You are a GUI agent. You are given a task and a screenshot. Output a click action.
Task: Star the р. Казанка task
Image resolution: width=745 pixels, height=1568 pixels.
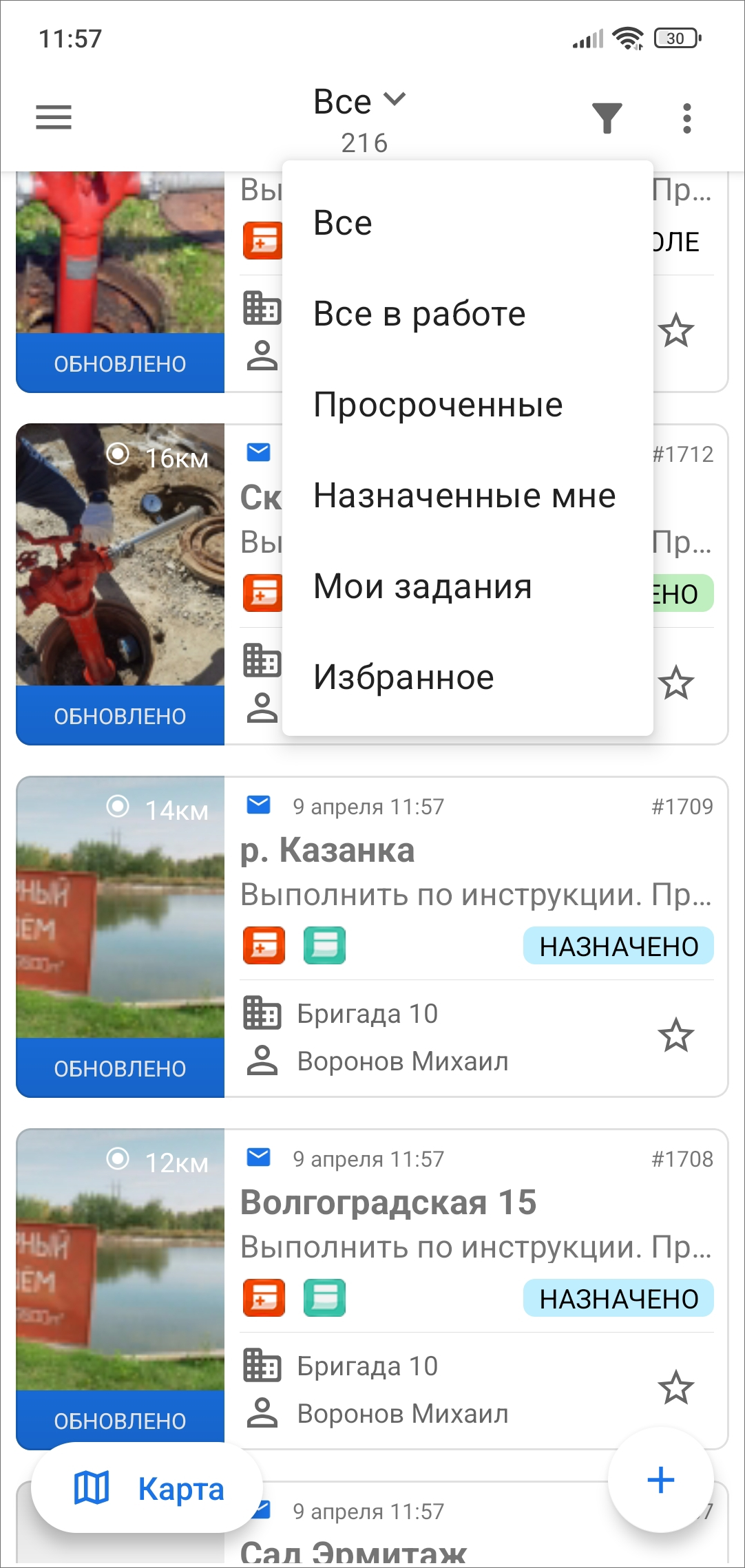click(x=675, y=1036)
